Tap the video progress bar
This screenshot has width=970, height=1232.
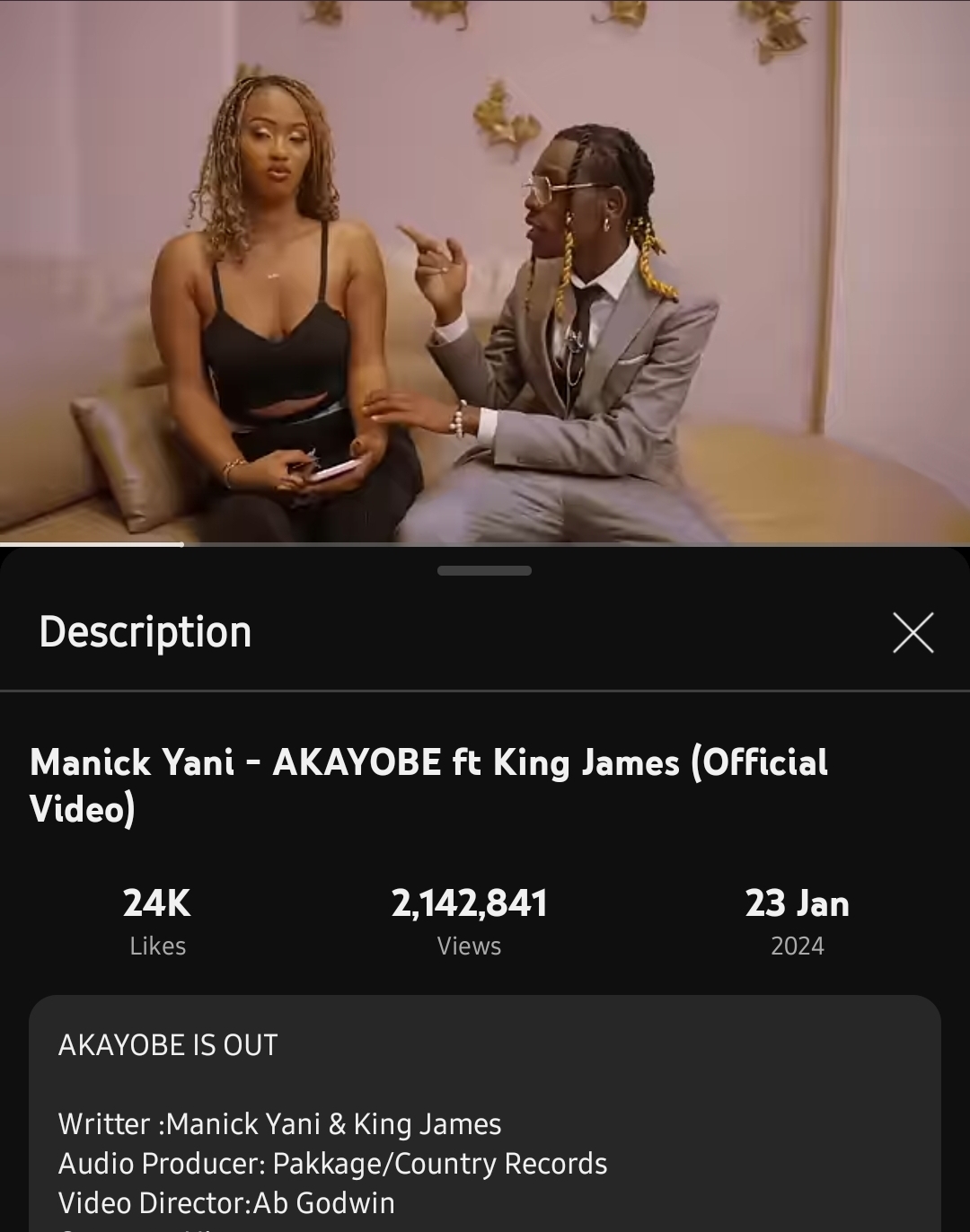pyautogui.click(x=485, y=544)
